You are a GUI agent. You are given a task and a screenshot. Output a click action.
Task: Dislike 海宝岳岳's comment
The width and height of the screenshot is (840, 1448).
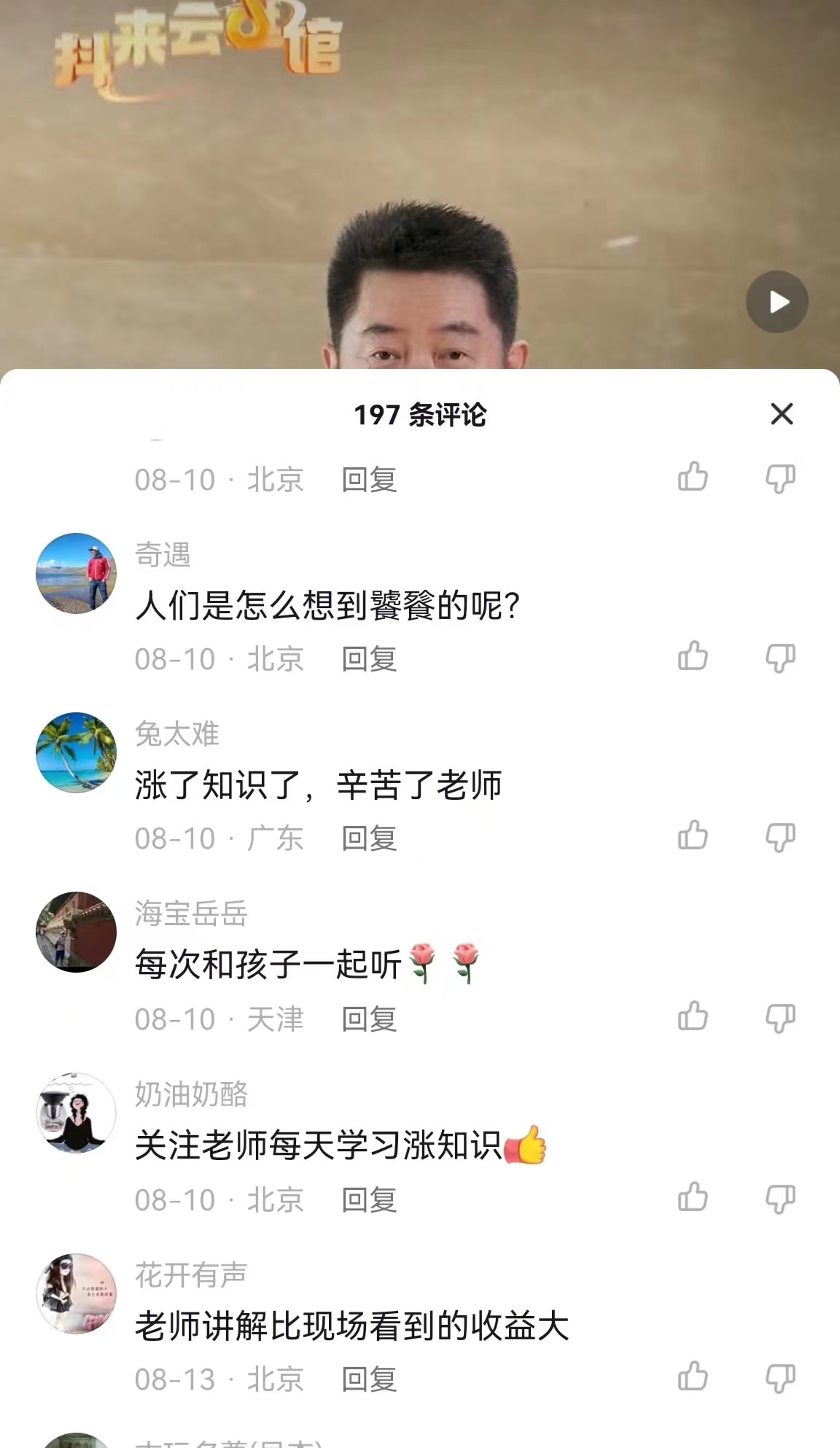coord(780,1018)
